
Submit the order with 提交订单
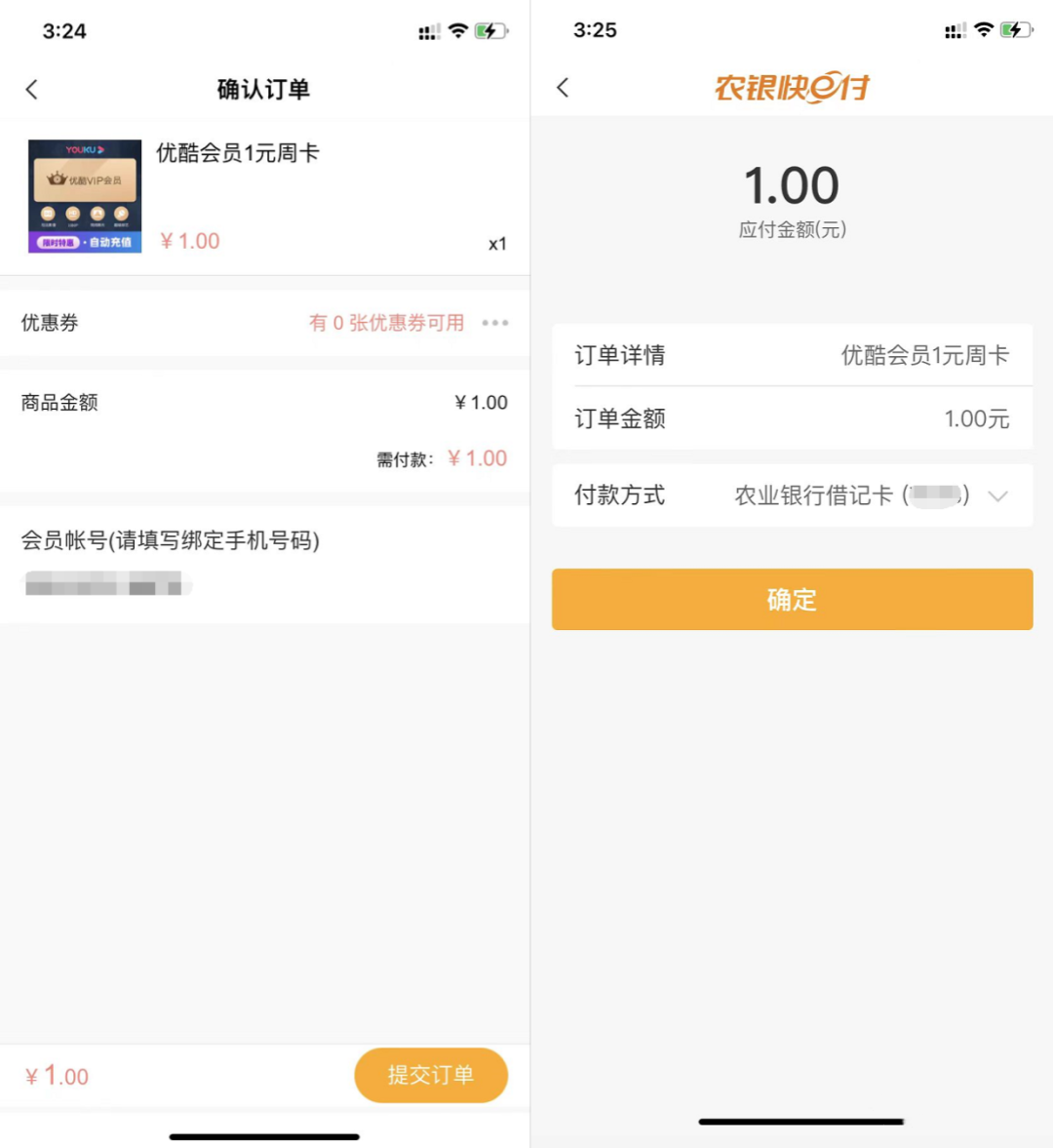coord(430,1075)
